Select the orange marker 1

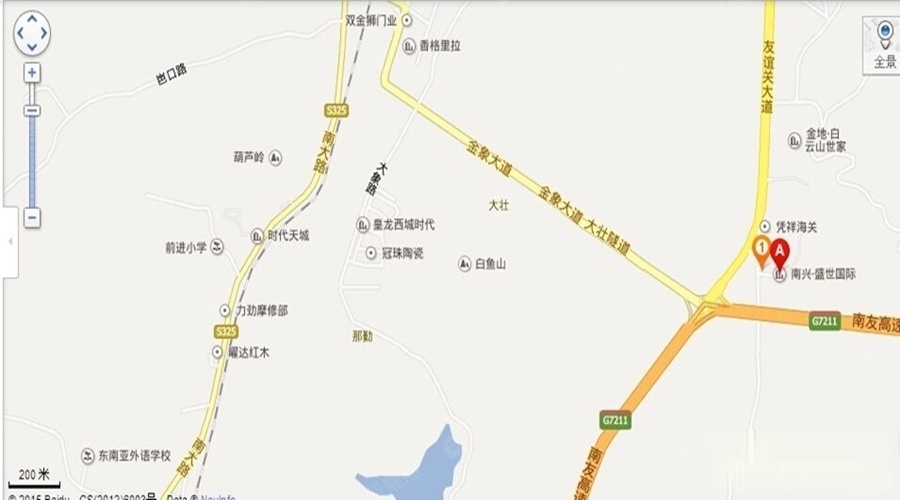click(762, 252)
